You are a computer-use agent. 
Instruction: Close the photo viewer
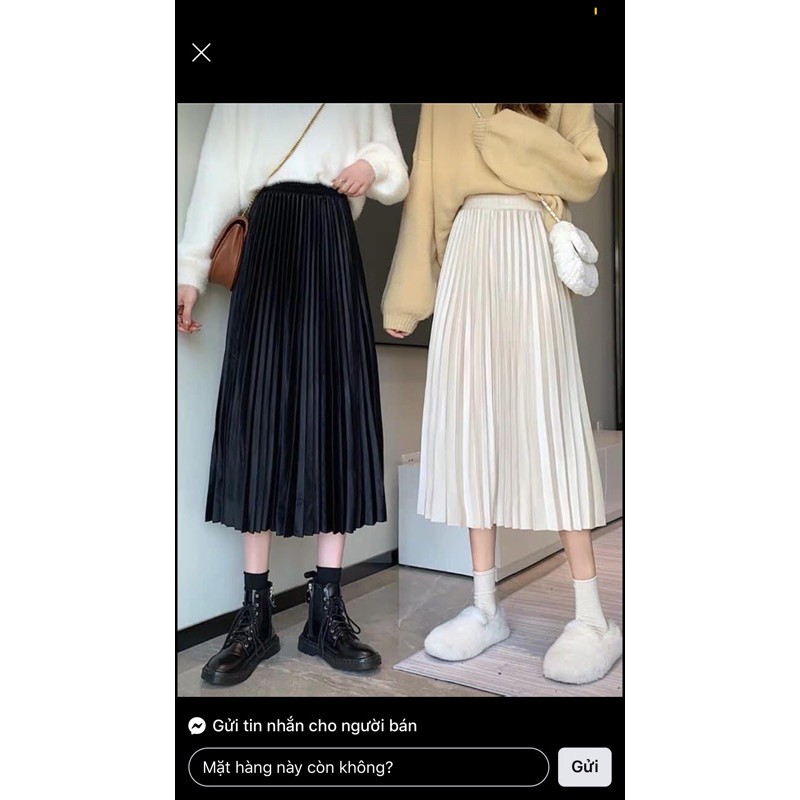(201, 53)
